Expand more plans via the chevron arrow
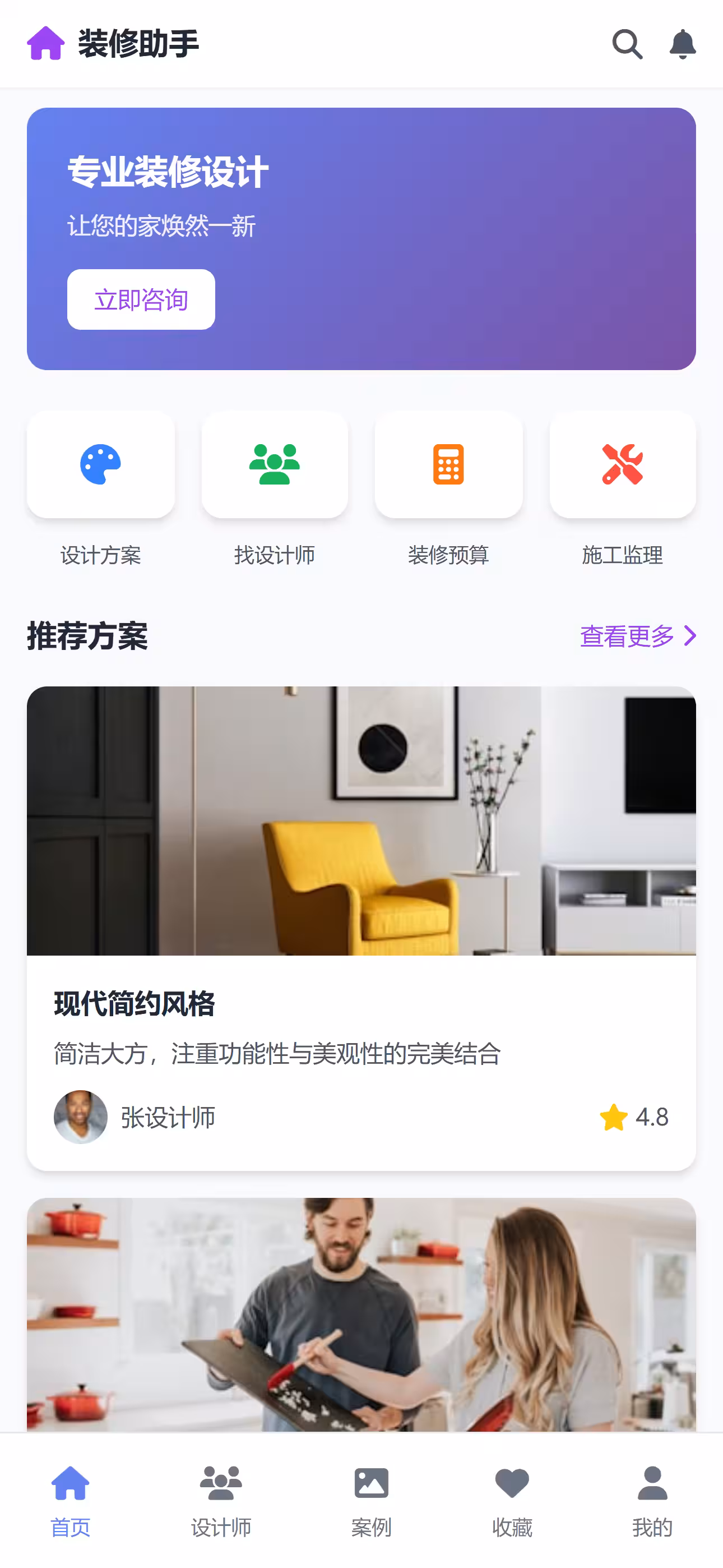Viewport: 723px width, 1568px height. (690, 635)
